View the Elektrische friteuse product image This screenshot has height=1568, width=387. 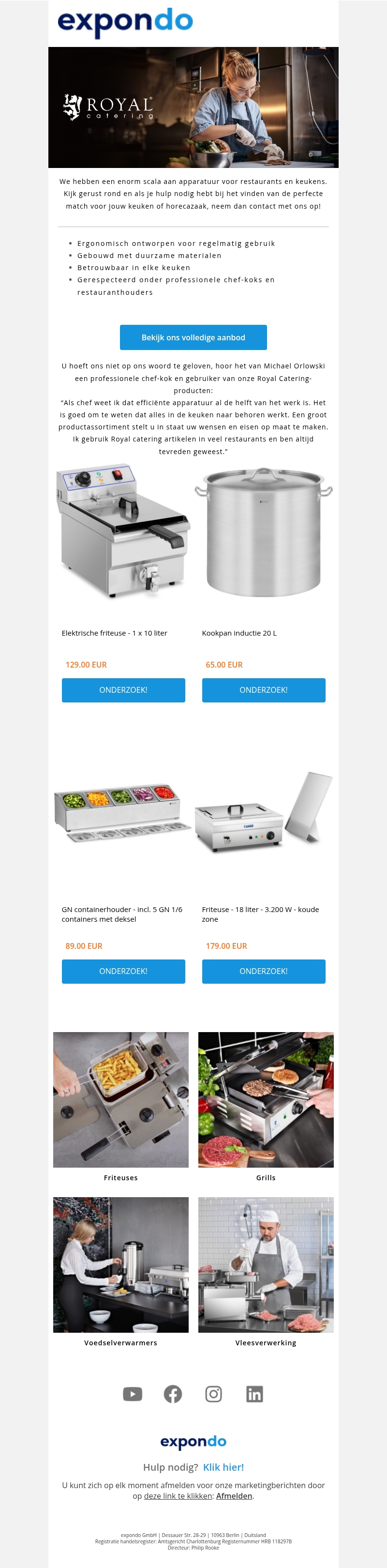coord(123,533)
